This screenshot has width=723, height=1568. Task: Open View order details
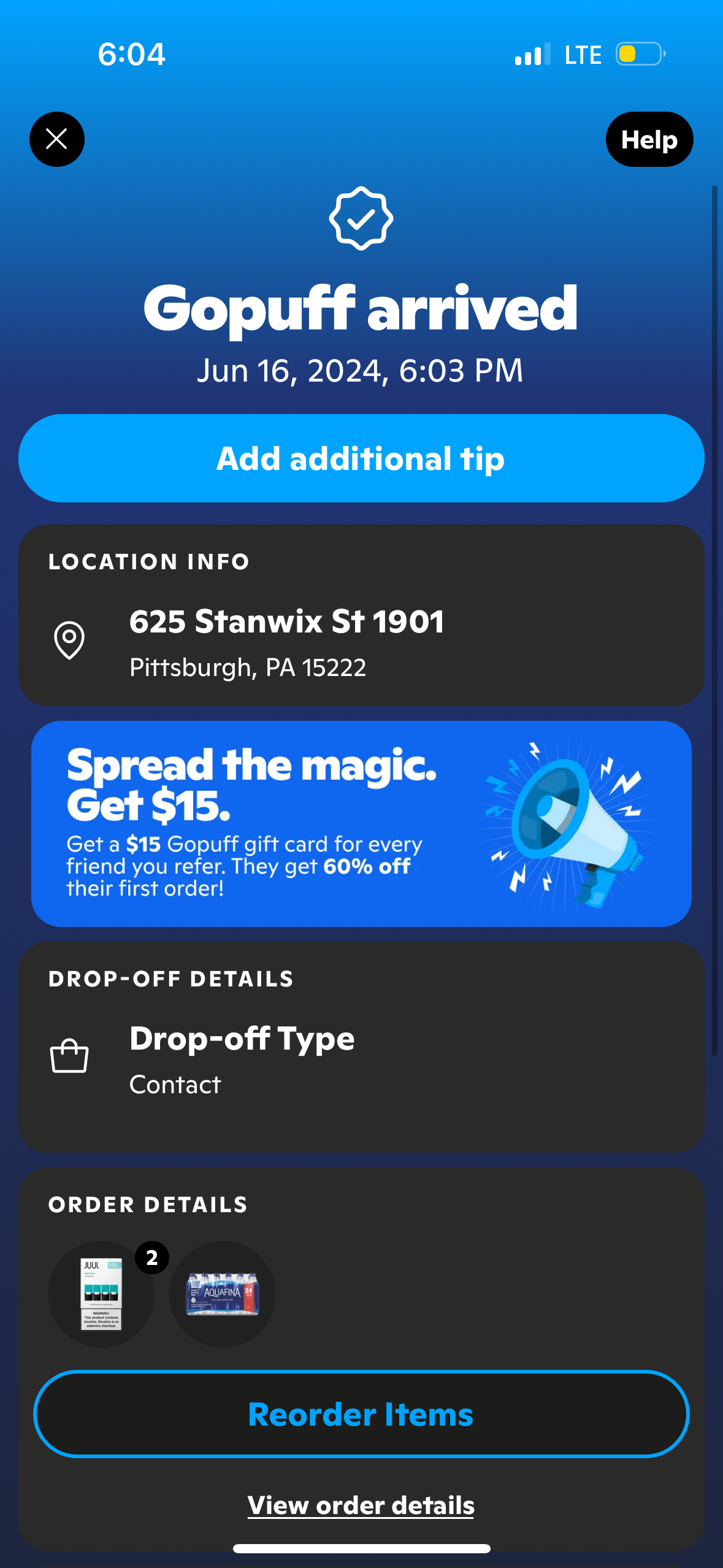tap(361, 1505)
